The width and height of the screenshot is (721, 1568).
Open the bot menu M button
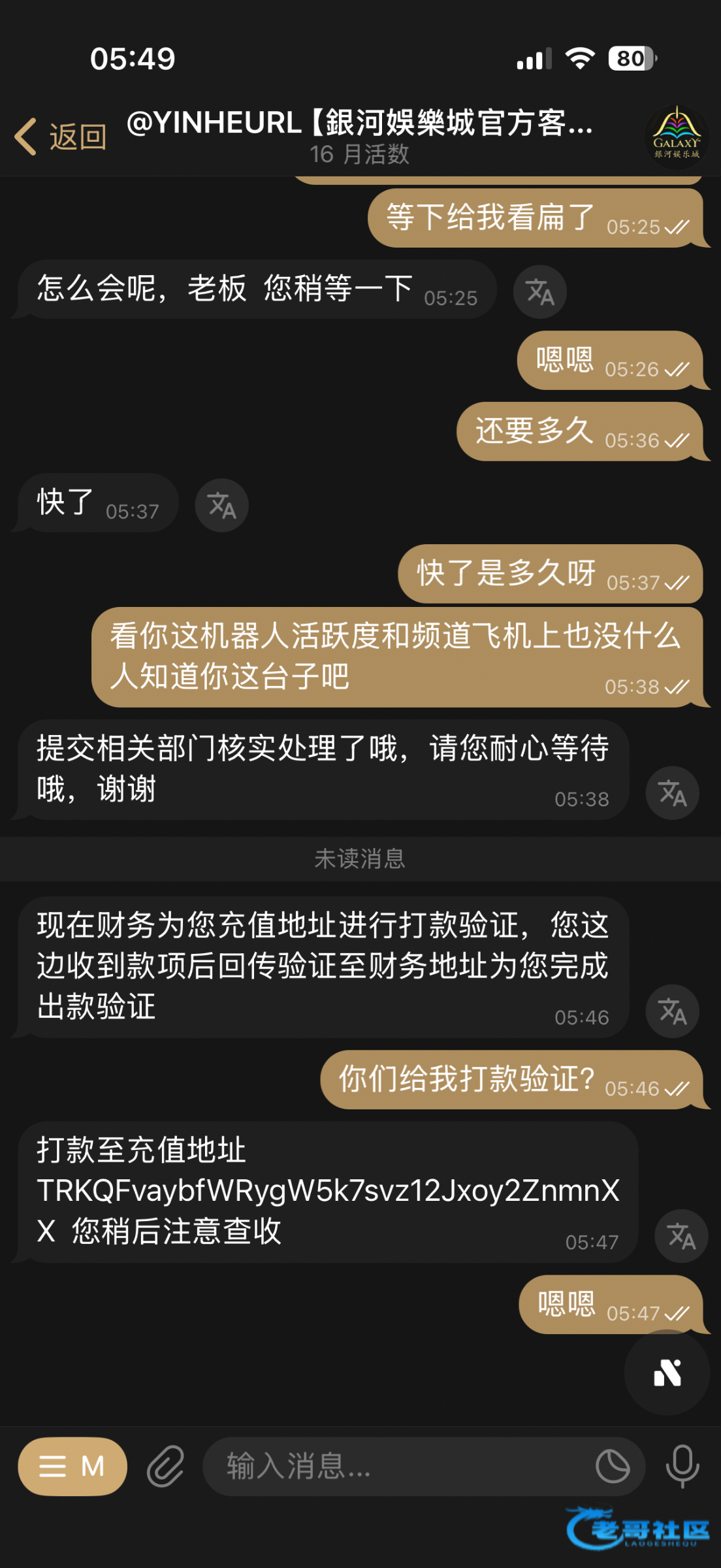pos(72,1467)
